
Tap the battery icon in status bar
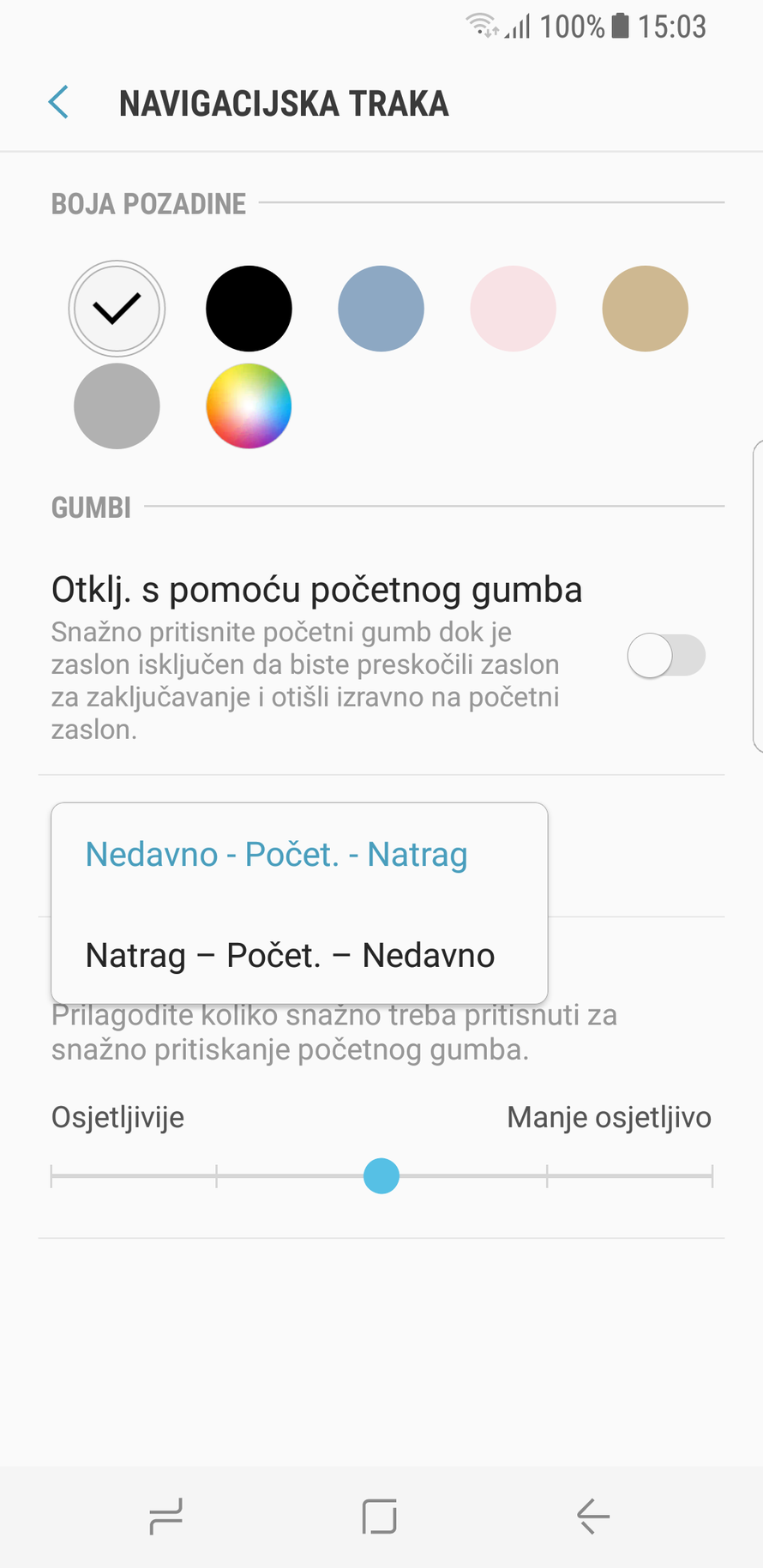point(621,26)
